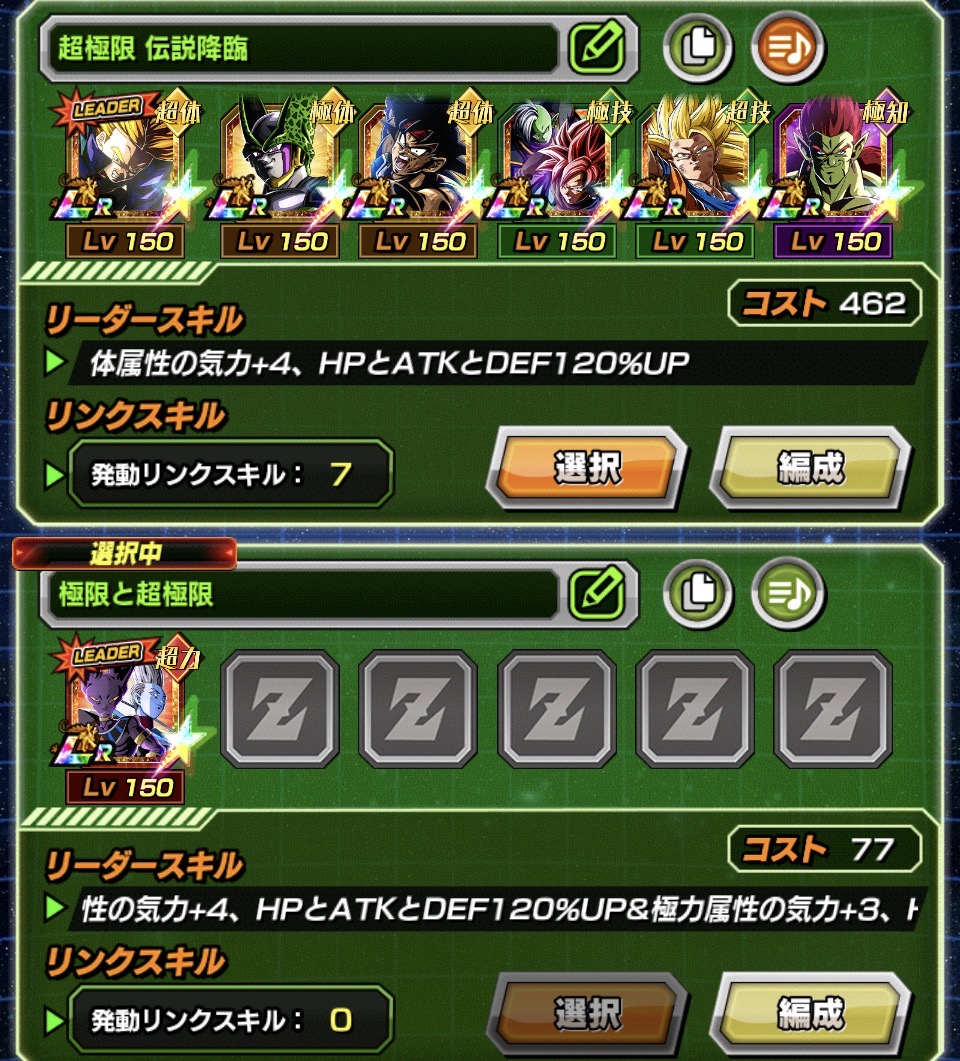
Task: Select the 超極限 伝説降臨 team with 選択
Action: click(x=587, y=467)
